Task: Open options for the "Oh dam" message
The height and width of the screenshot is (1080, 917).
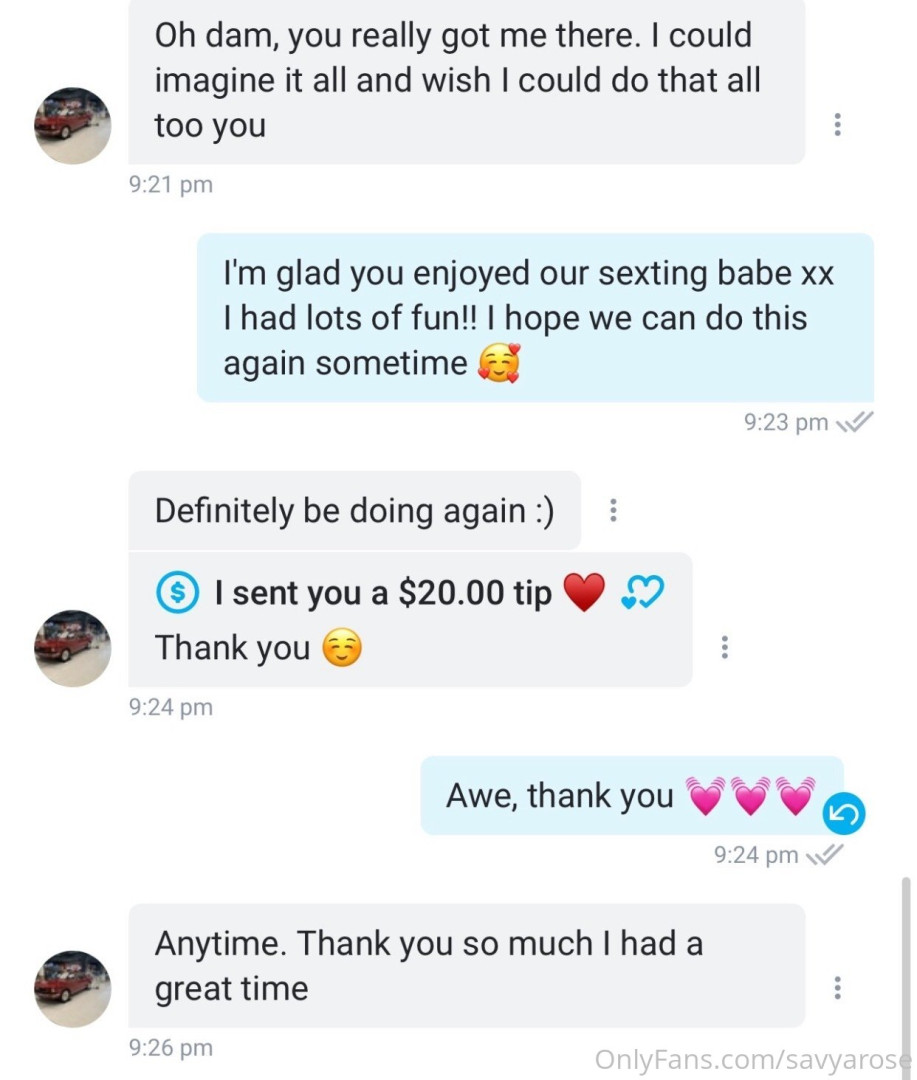Action: (x=836, y=125)
